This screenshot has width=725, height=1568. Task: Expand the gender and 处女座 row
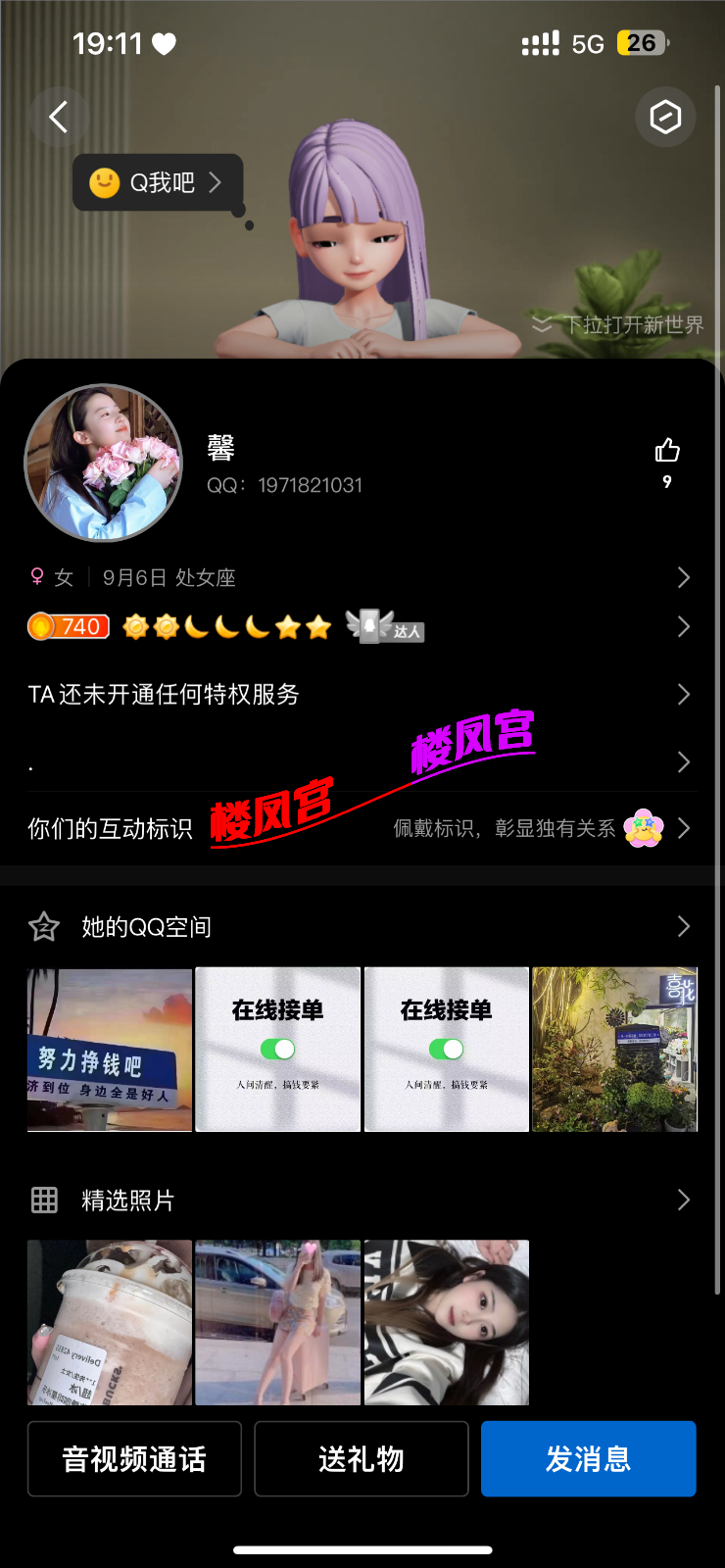[683, 577]
